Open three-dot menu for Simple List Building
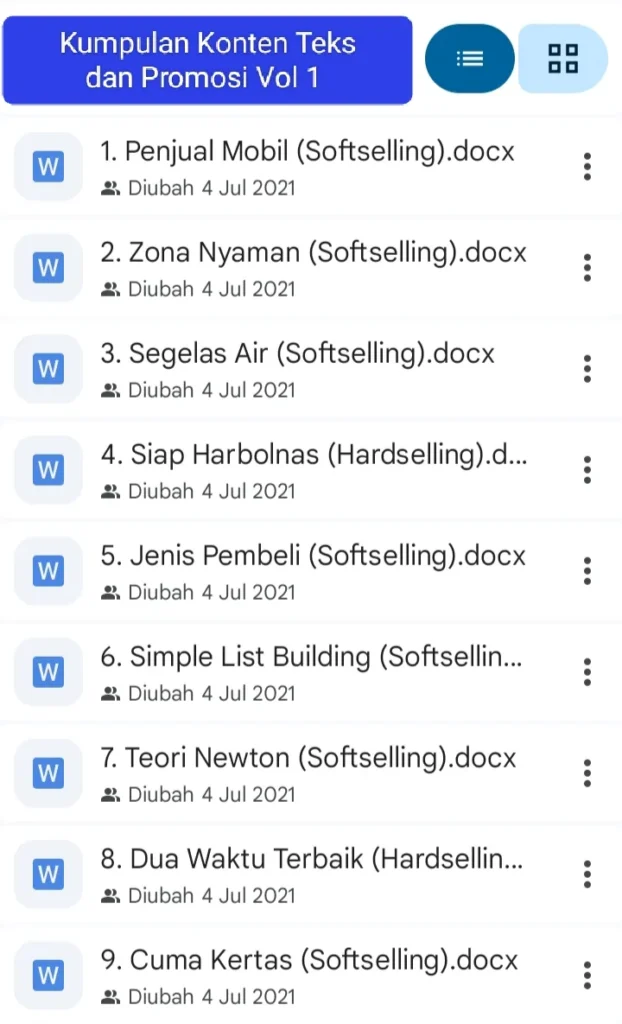Screen dimensions: 622x1024 [x=587, y=671]
